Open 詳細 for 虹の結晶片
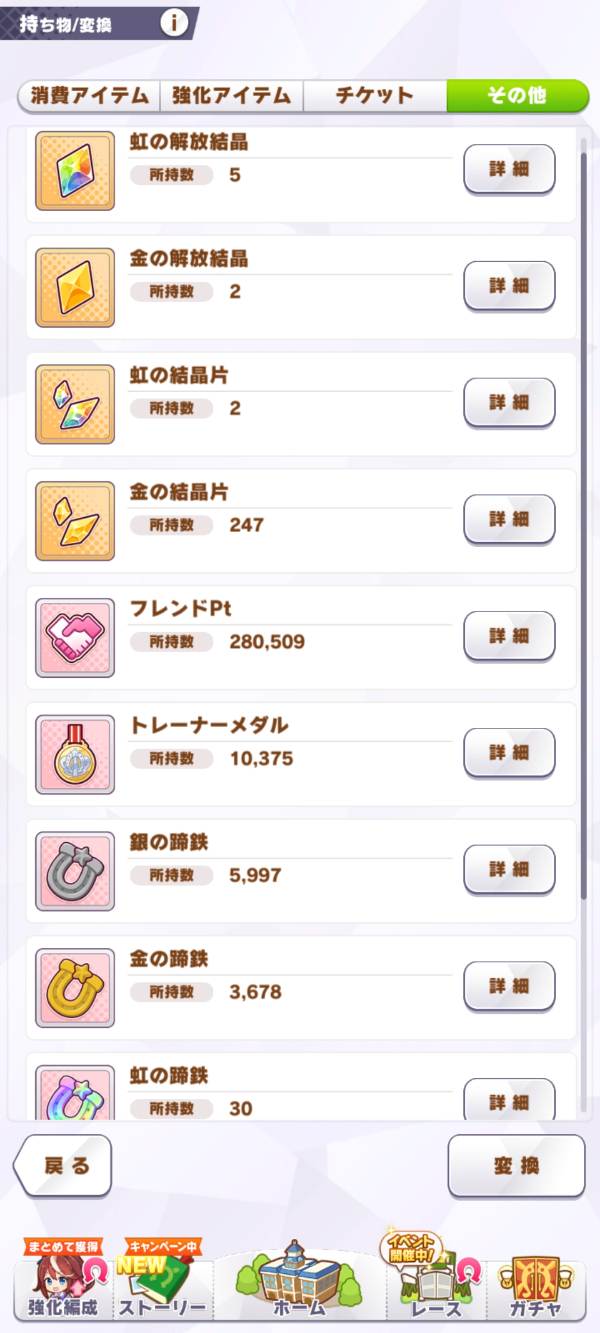 coord(509,402)
